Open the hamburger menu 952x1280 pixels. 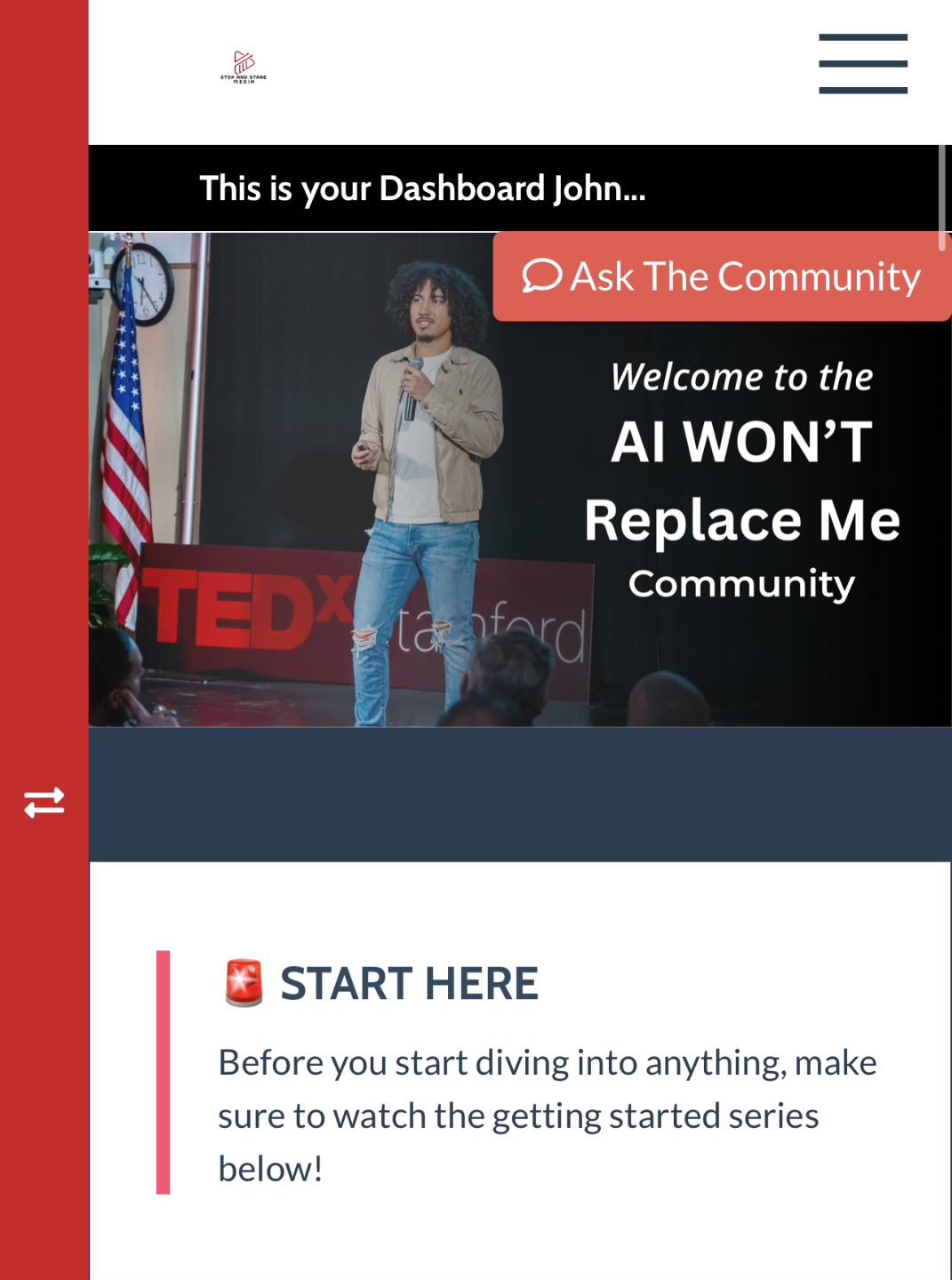(x=862, y=64)
